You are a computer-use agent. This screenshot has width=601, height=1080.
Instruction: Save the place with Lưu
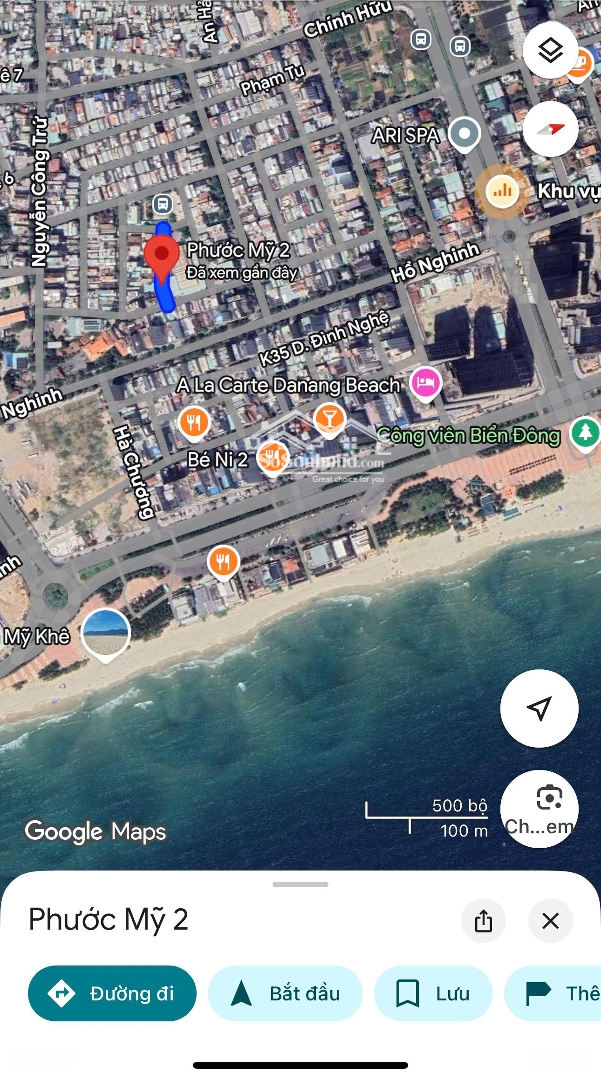(x=433, y=993)
